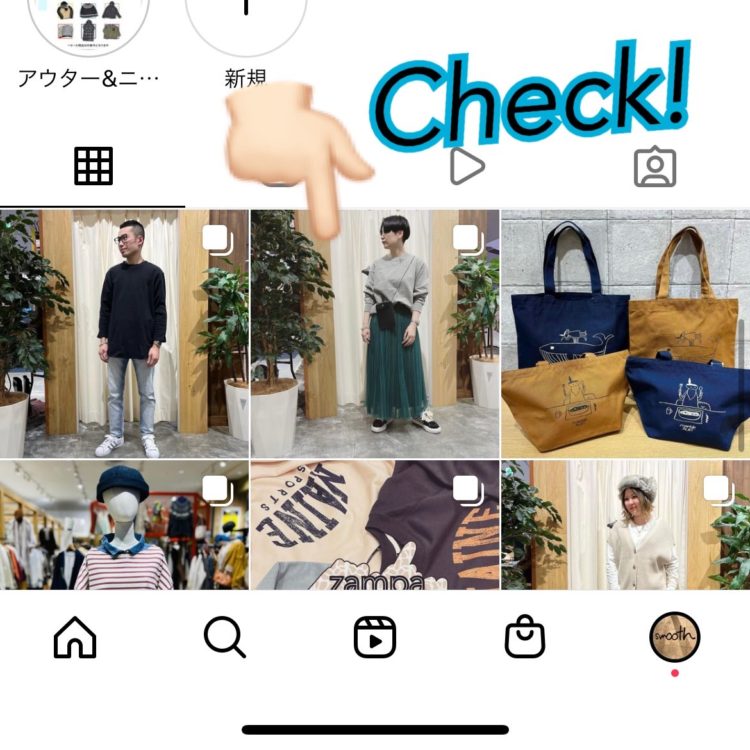Add a new highlight with 新規
The height and width of the screenshot is (750, 750).
click(x=245, y=25)
